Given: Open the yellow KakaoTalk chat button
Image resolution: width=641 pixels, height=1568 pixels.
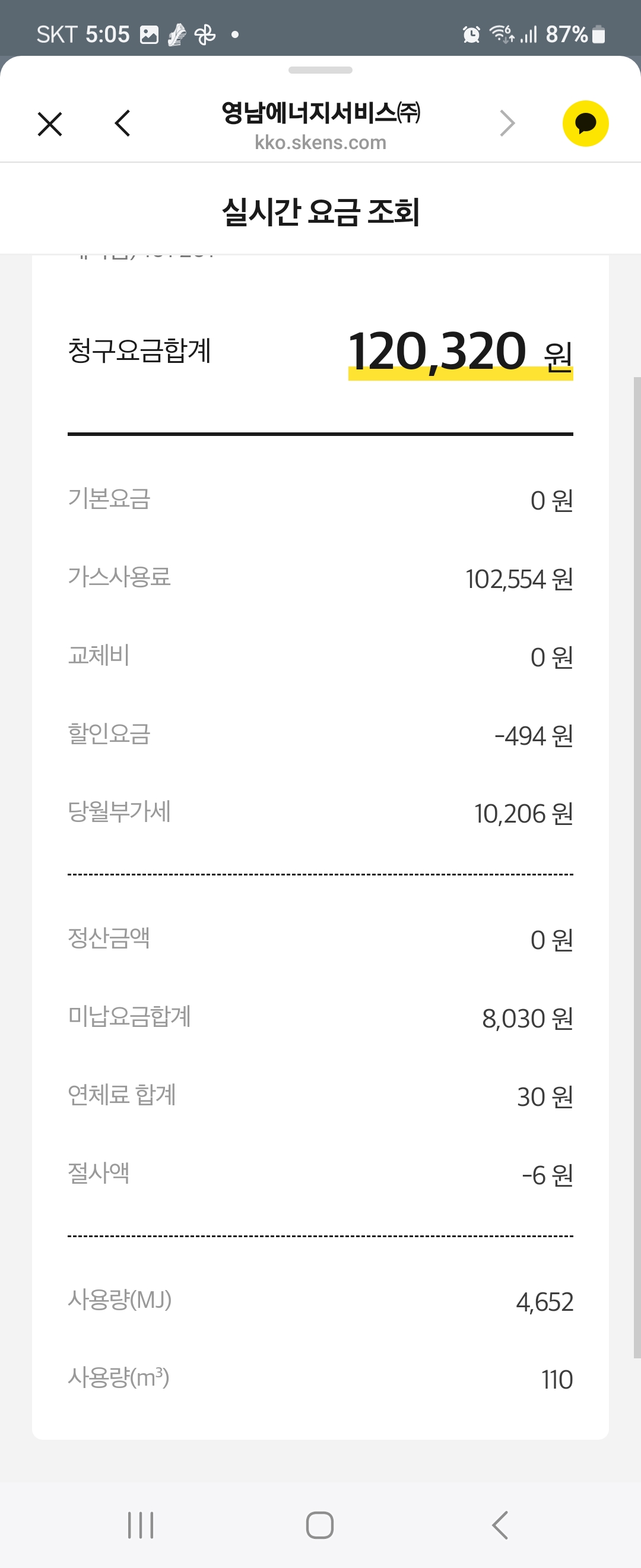Looking at the screenshot, I should point(585,124).
